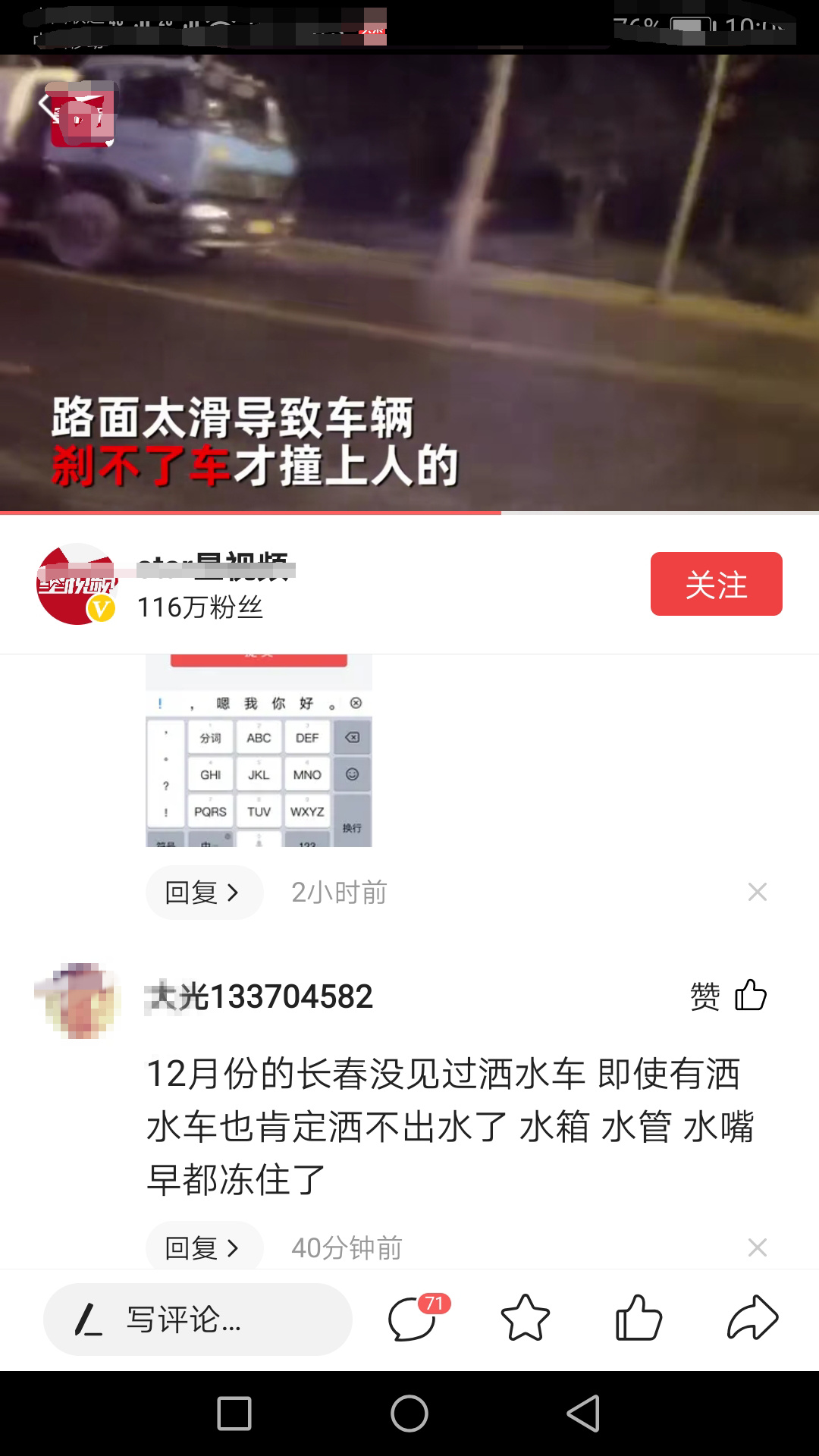Open commenter 光133704582's avatar
This screenshot has height=1456, width=819.
pos(79,1000)
